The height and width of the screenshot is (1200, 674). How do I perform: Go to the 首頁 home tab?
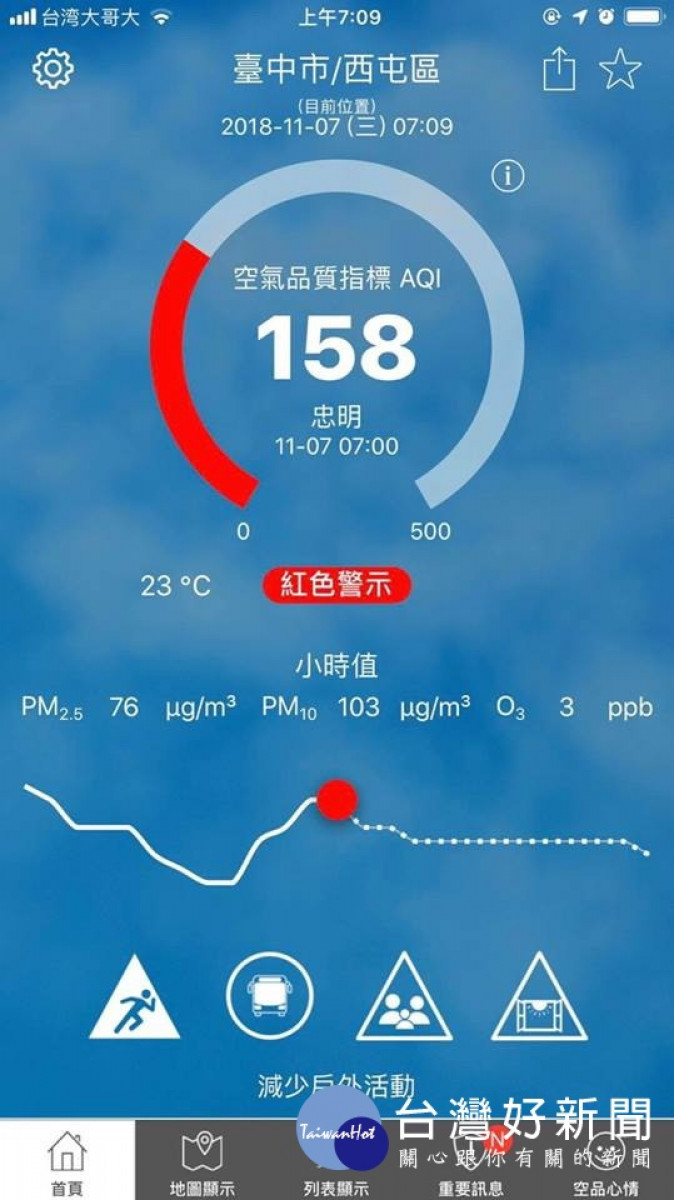pyautogui.click(x=67, y=1160)
